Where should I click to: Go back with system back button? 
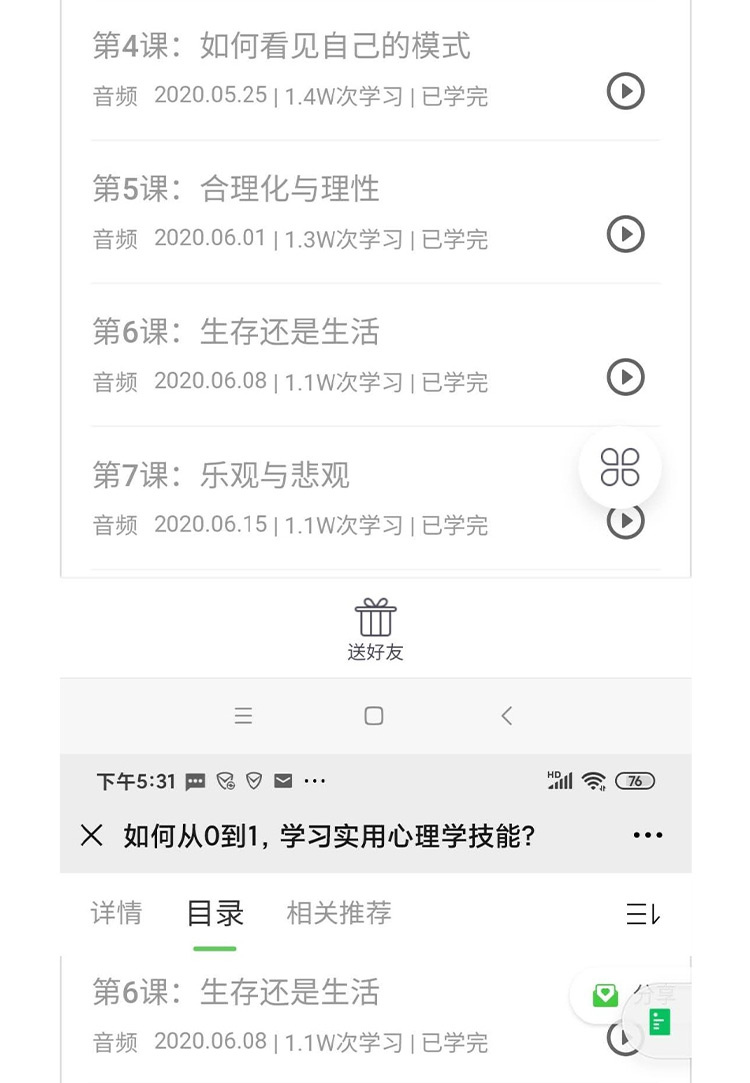pos(507,715)
